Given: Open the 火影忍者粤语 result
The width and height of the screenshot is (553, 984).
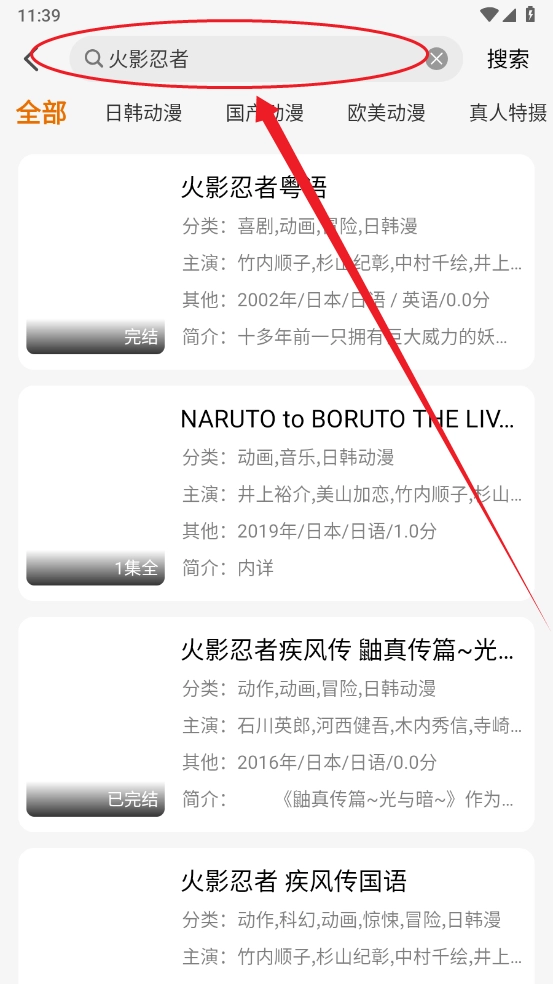Looking at the screenshot, I should 276,262.
